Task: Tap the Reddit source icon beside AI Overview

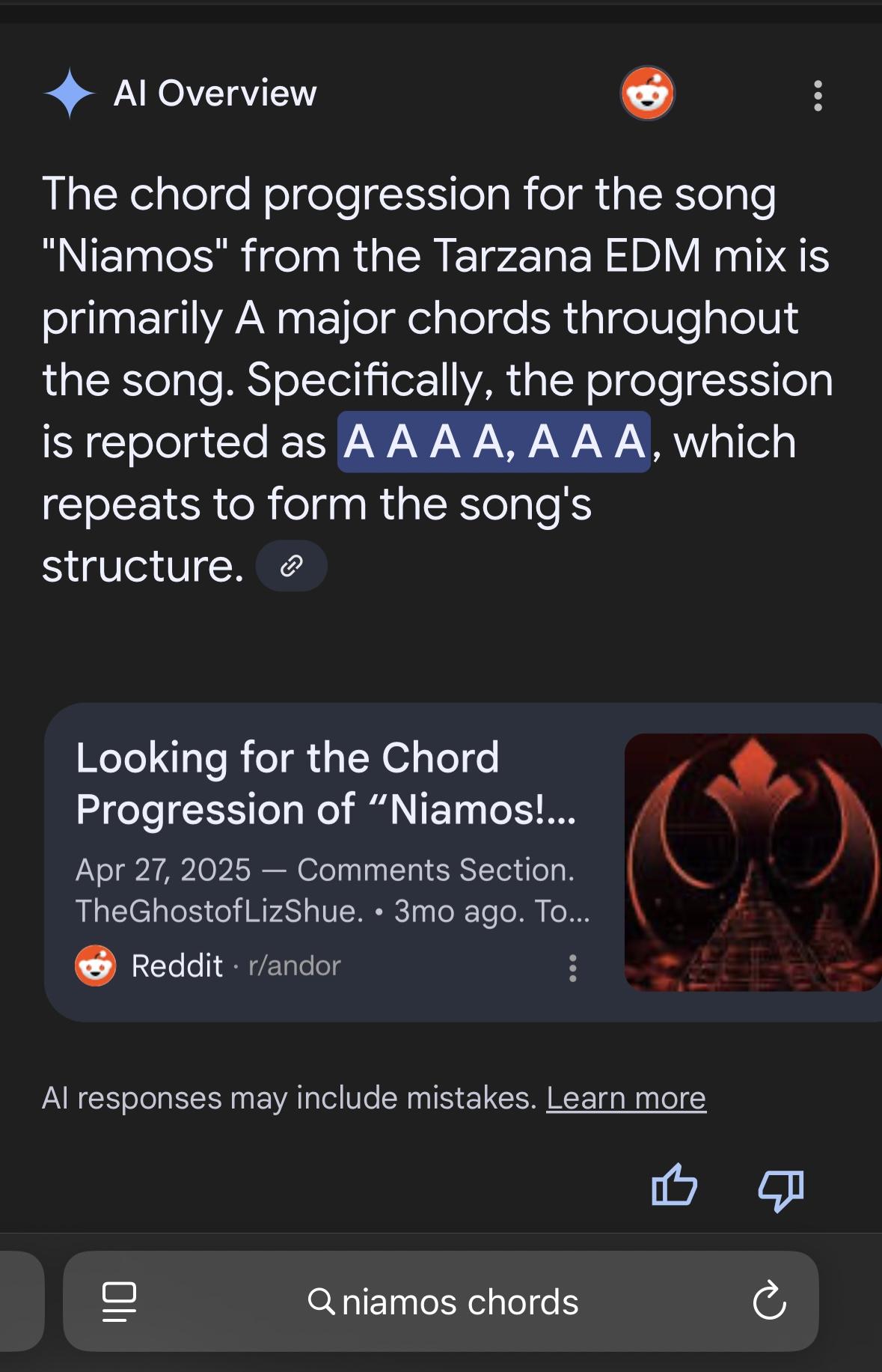Action: tap(647, 94)
